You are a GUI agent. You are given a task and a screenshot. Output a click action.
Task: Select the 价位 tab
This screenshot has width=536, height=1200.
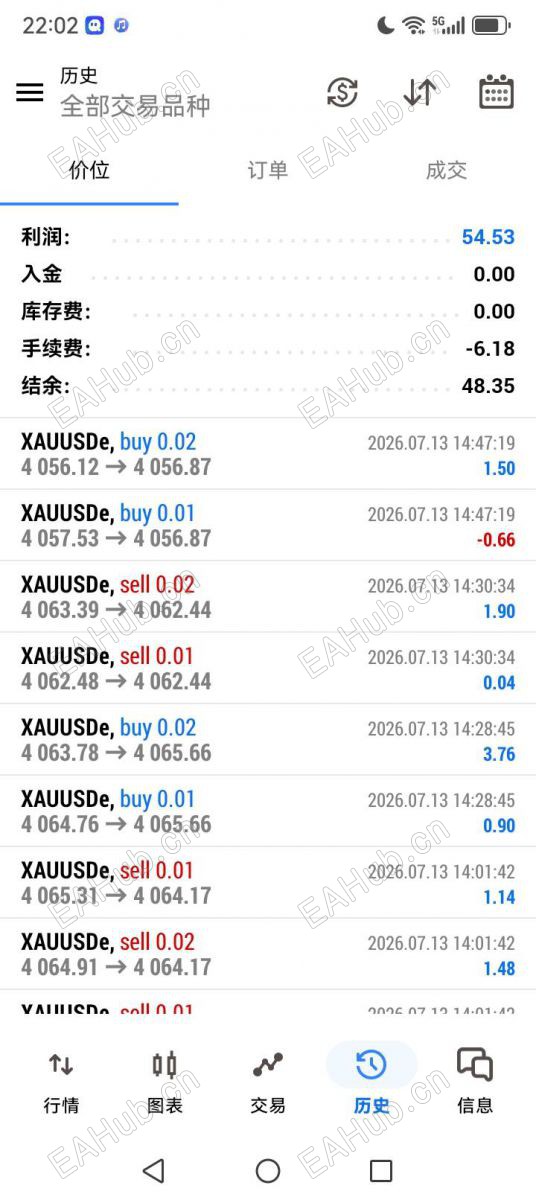[x=89, y=170]
